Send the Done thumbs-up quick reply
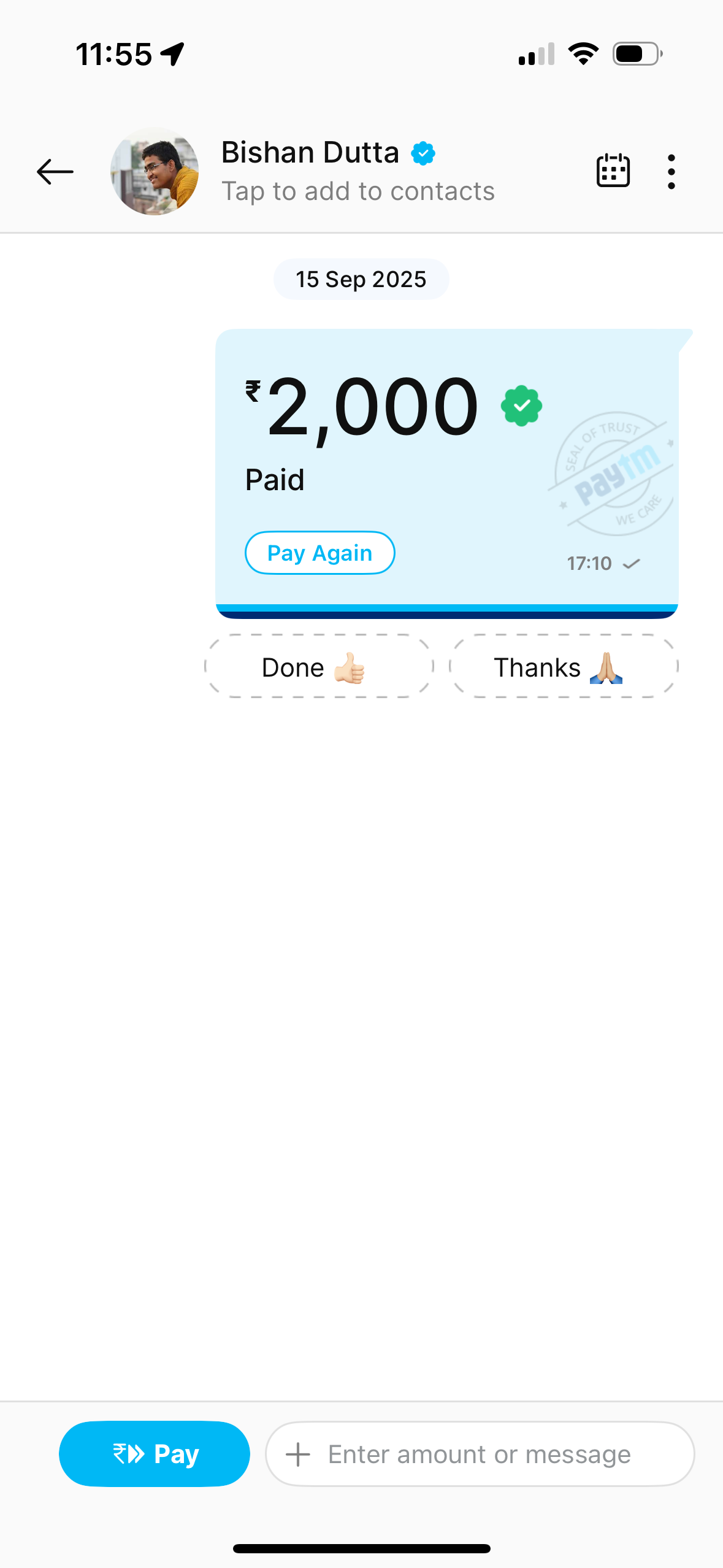The height and width of the screenshot is (1568, 723). pos(318,667)
